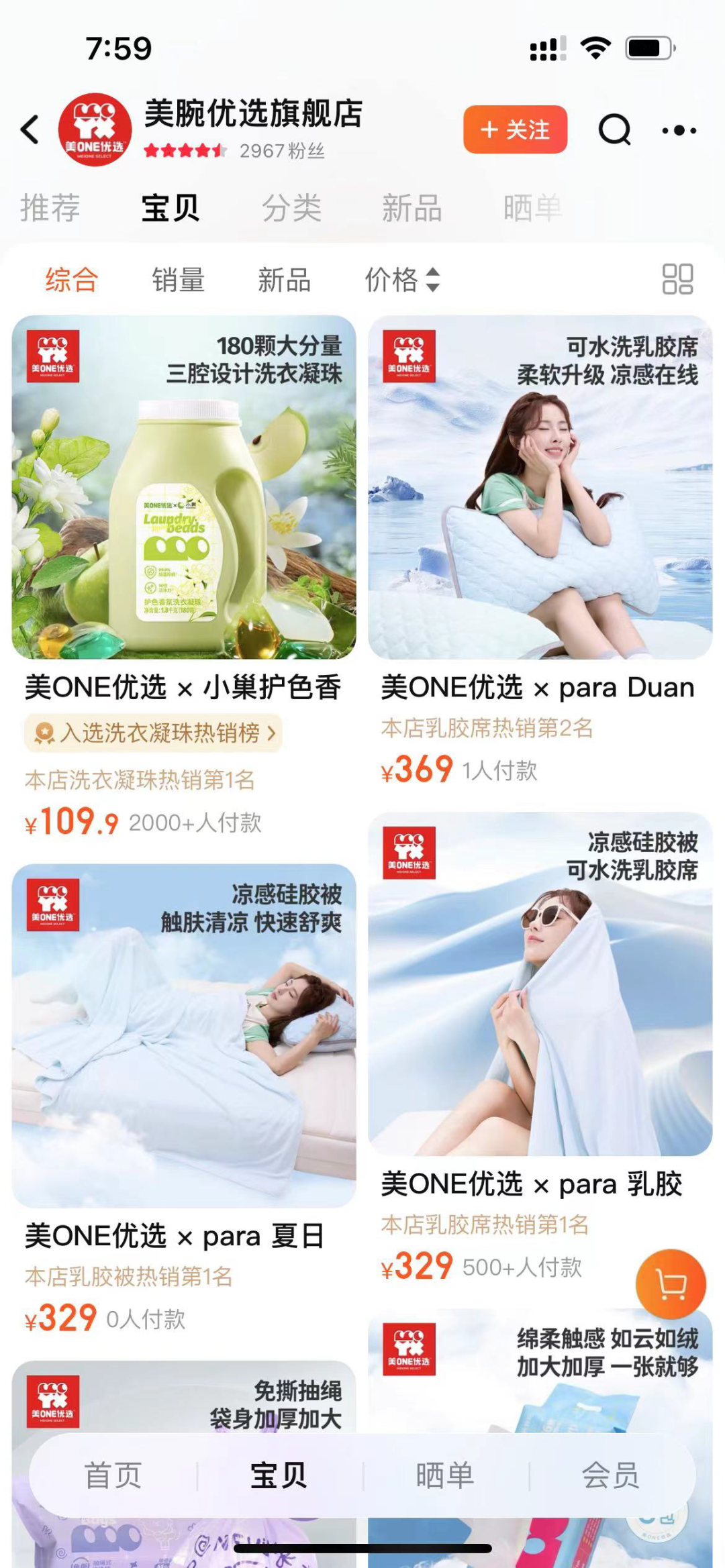The width and height of the screenshot is (725, 1568).
Task: Sort products by 销量
Action: tap(178, 280)
